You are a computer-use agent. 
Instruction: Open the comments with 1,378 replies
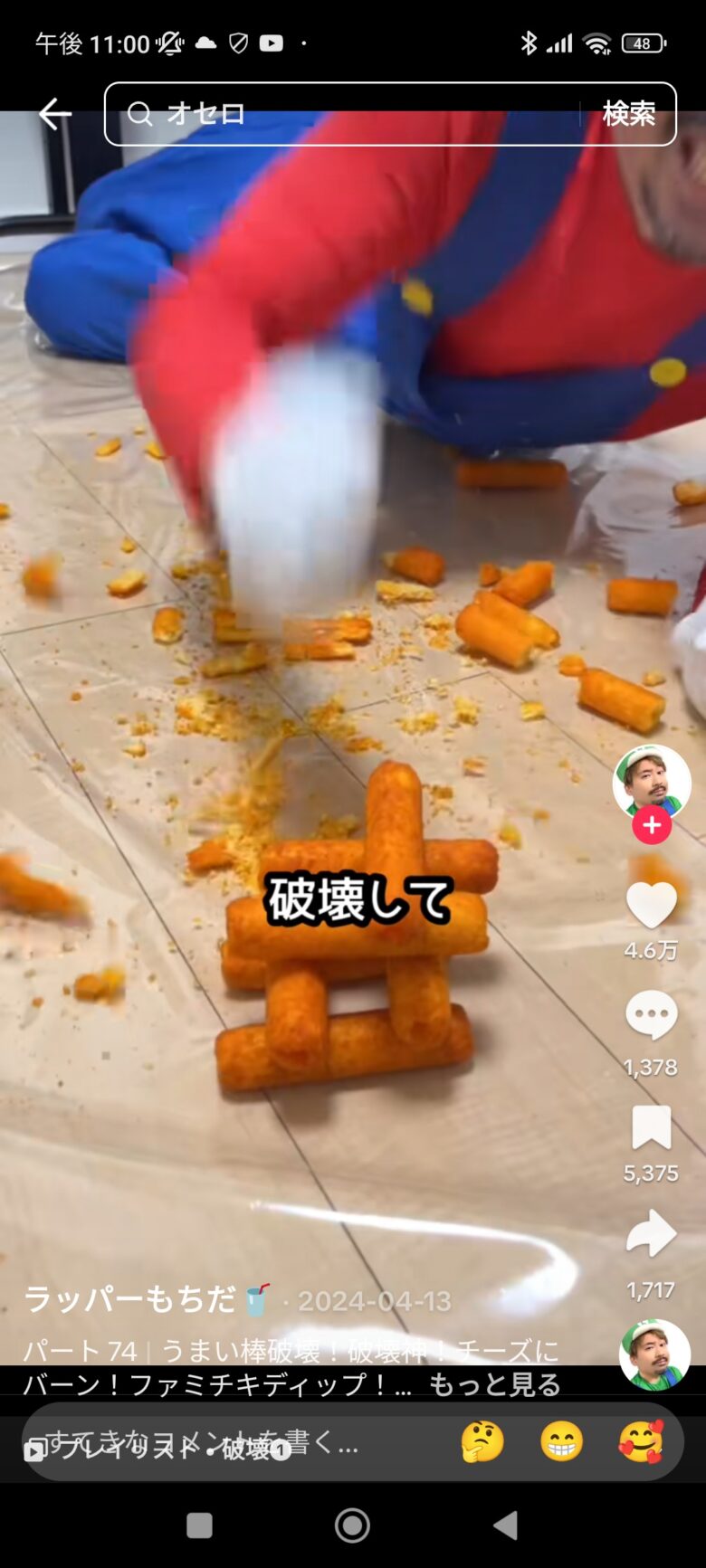pyautogui.click(x=651, y=1016)
